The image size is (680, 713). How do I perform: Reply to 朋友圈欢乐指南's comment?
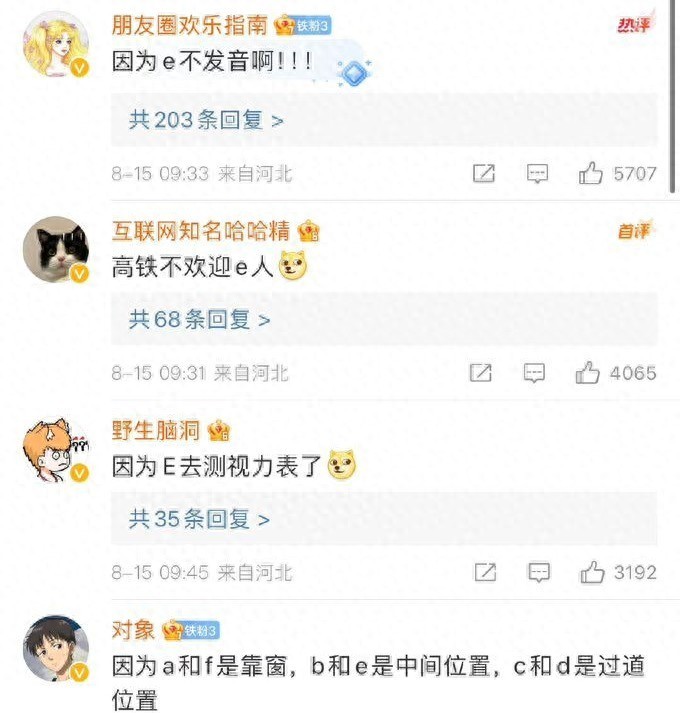(538, 173)
